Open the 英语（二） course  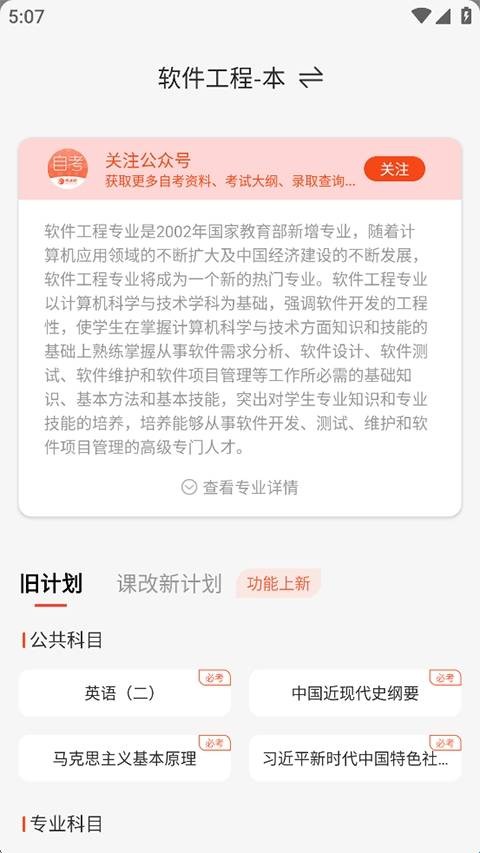(x=125, y=693)
